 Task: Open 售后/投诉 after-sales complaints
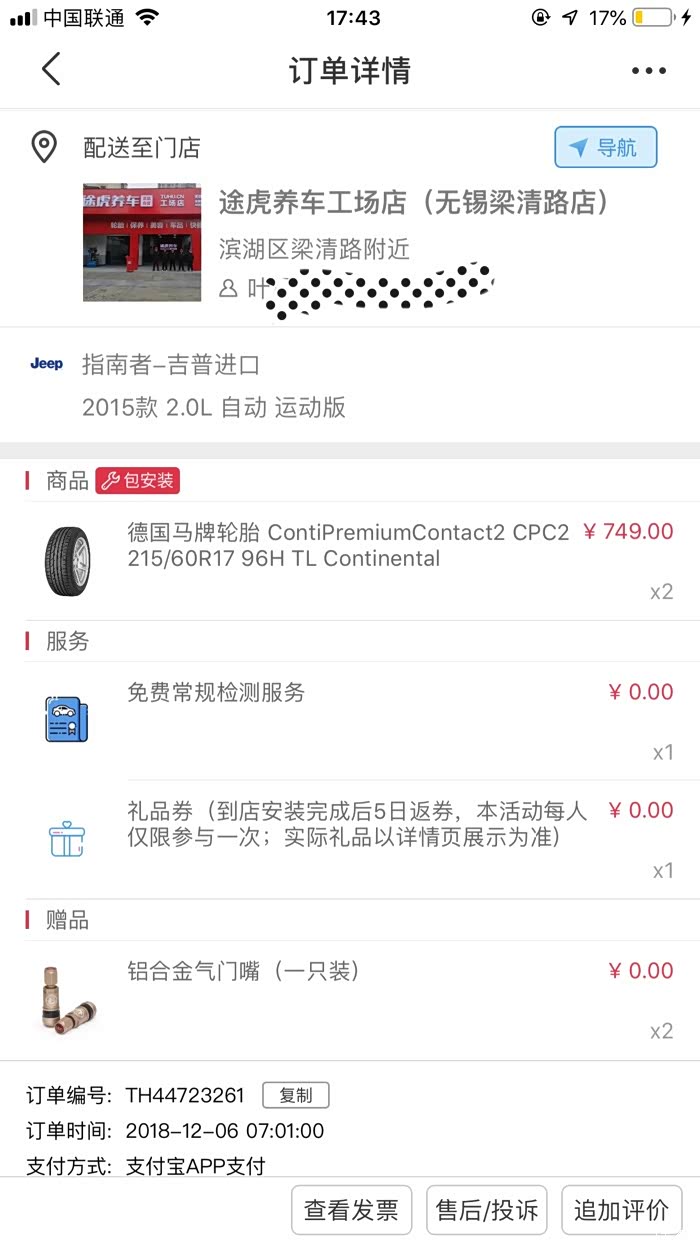pos(487,1210)
